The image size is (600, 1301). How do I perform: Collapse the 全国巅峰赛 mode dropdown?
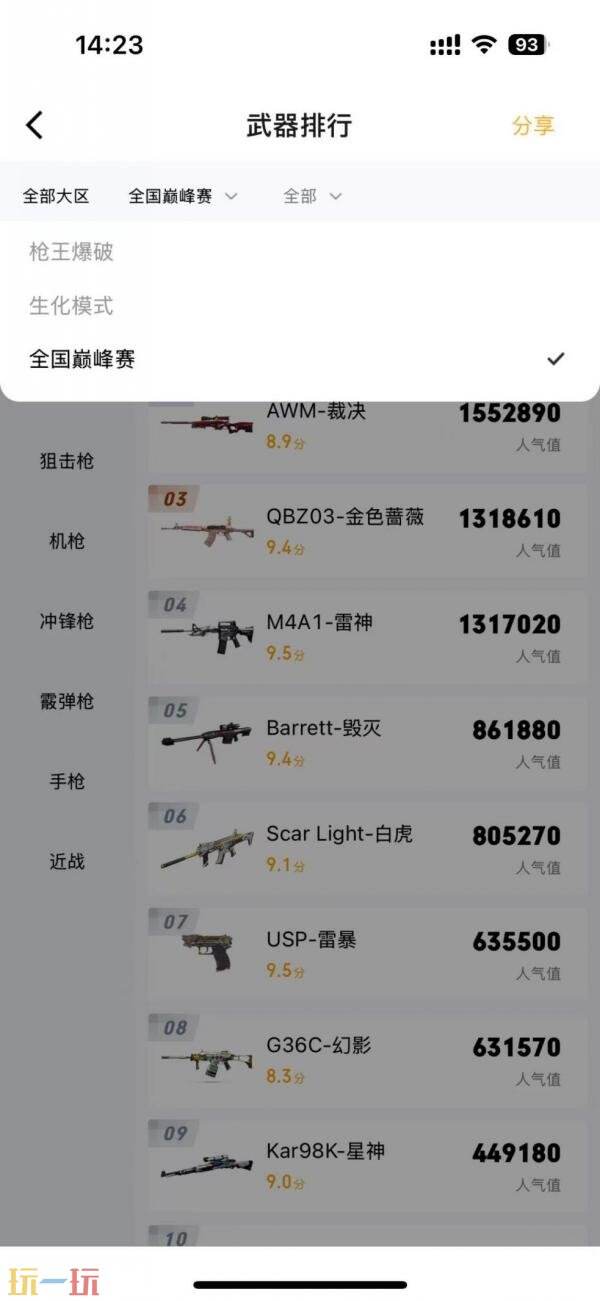pos(182,196)
